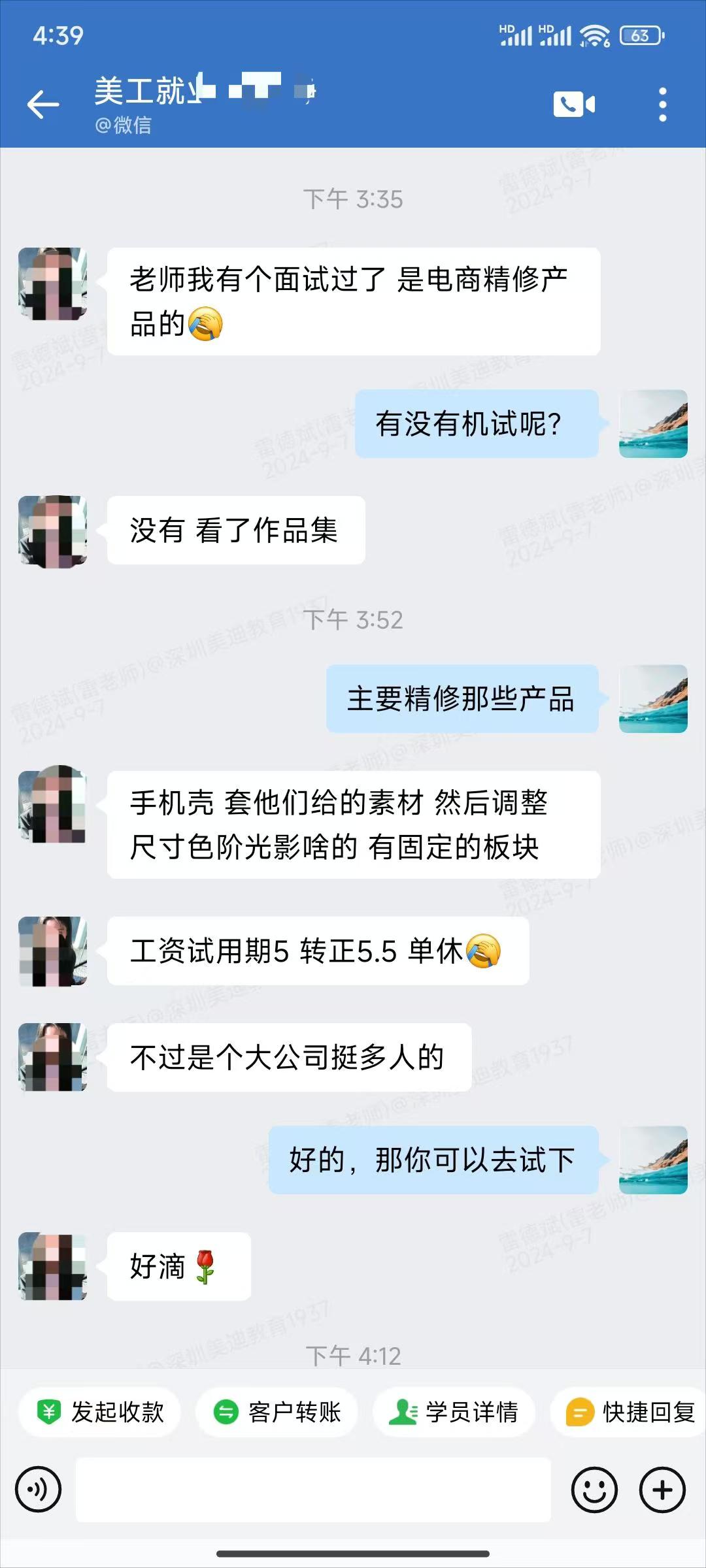Switch to voice message input

[x=39, y=1490]
